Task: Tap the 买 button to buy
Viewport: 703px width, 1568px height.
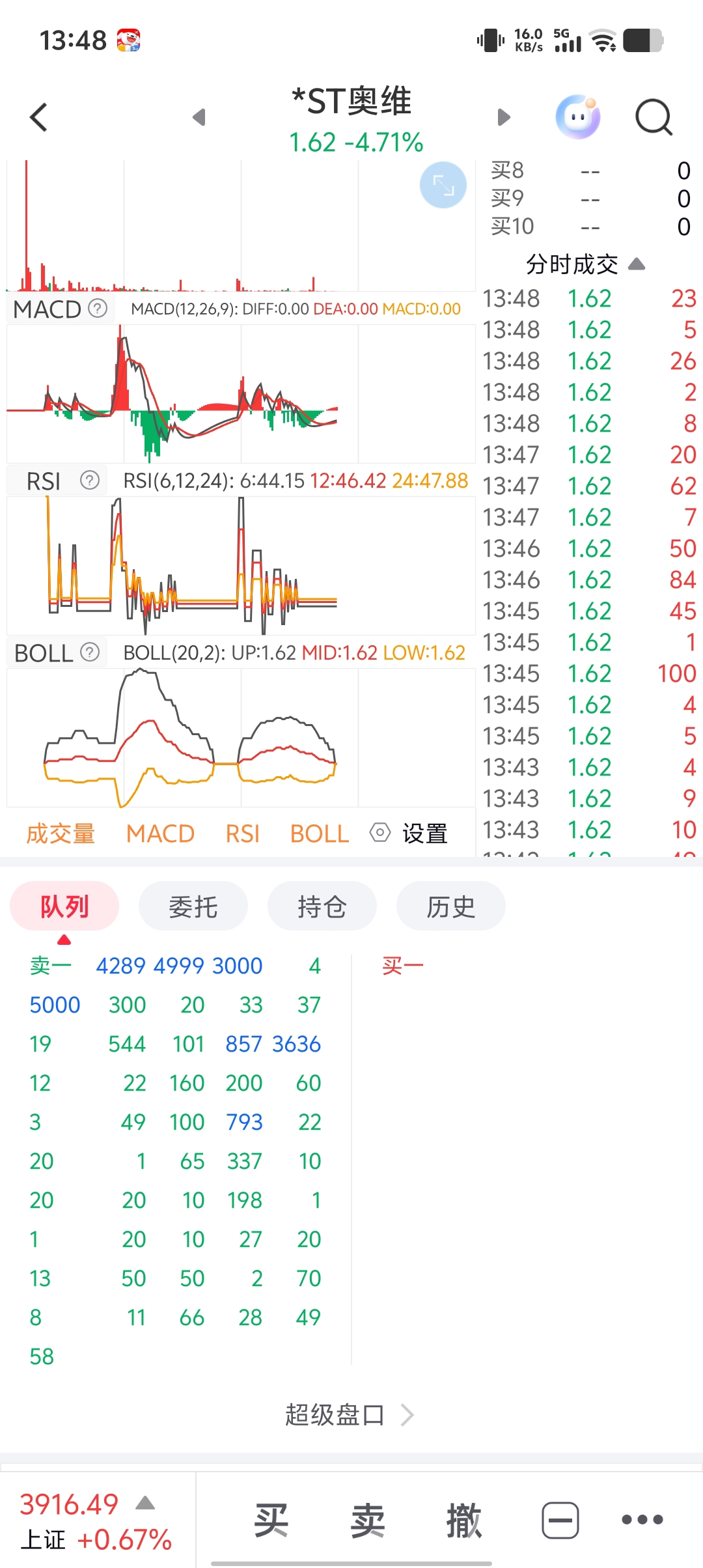Action: tap(271, 1520)
